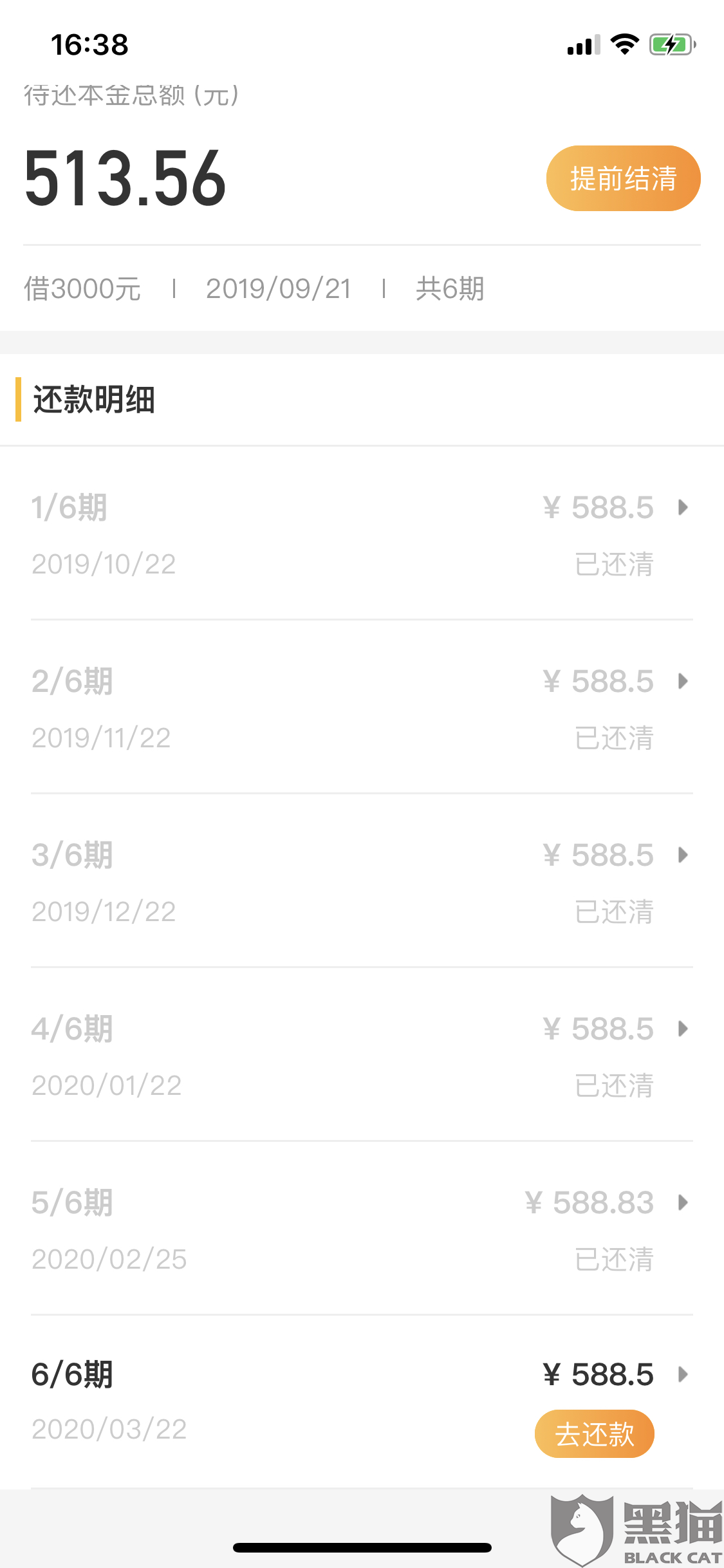Expand the 3/6期 repayment entry
Image resolution: width=724 pixels, height=1568 pixels.
click(x=682, y=855)
